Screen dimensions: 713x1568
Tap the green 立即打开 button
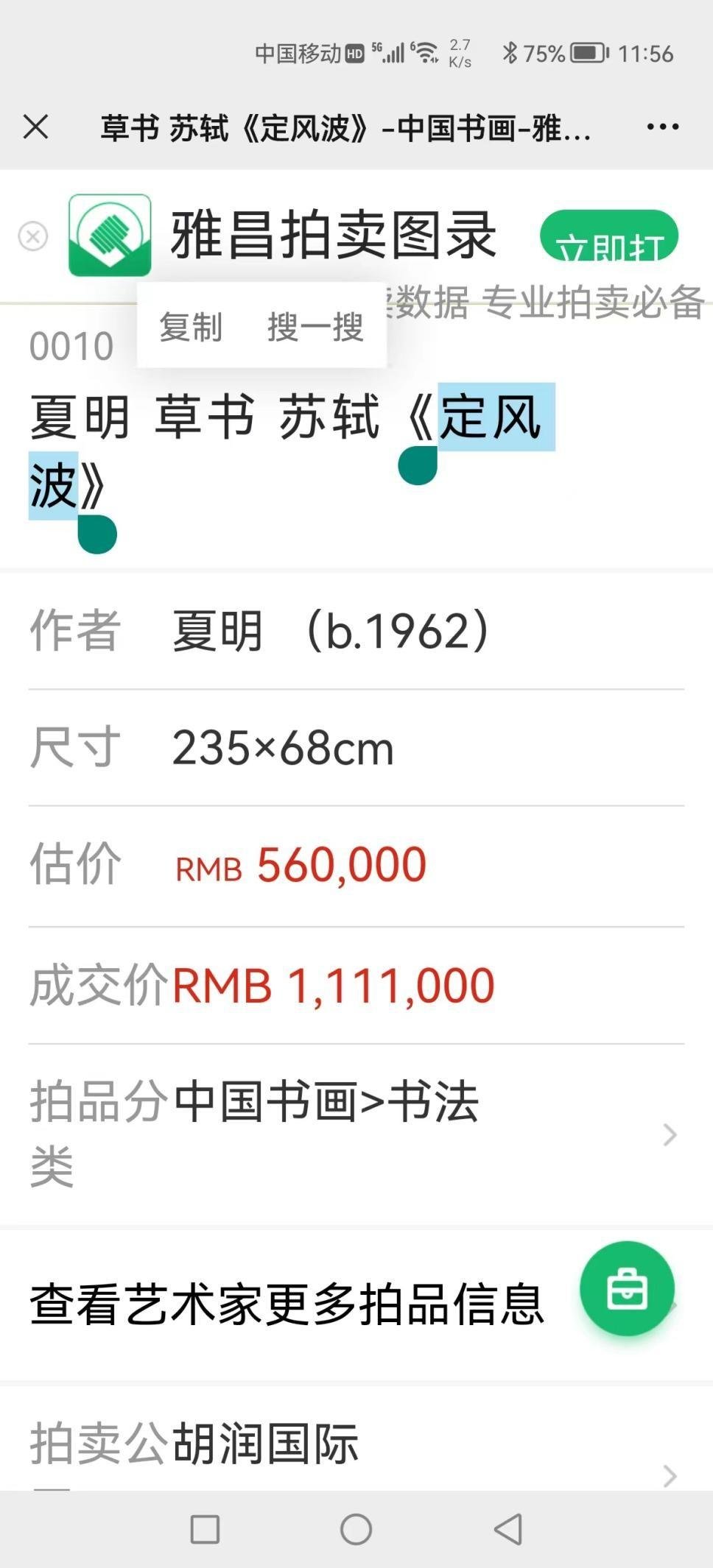point(608,237)
